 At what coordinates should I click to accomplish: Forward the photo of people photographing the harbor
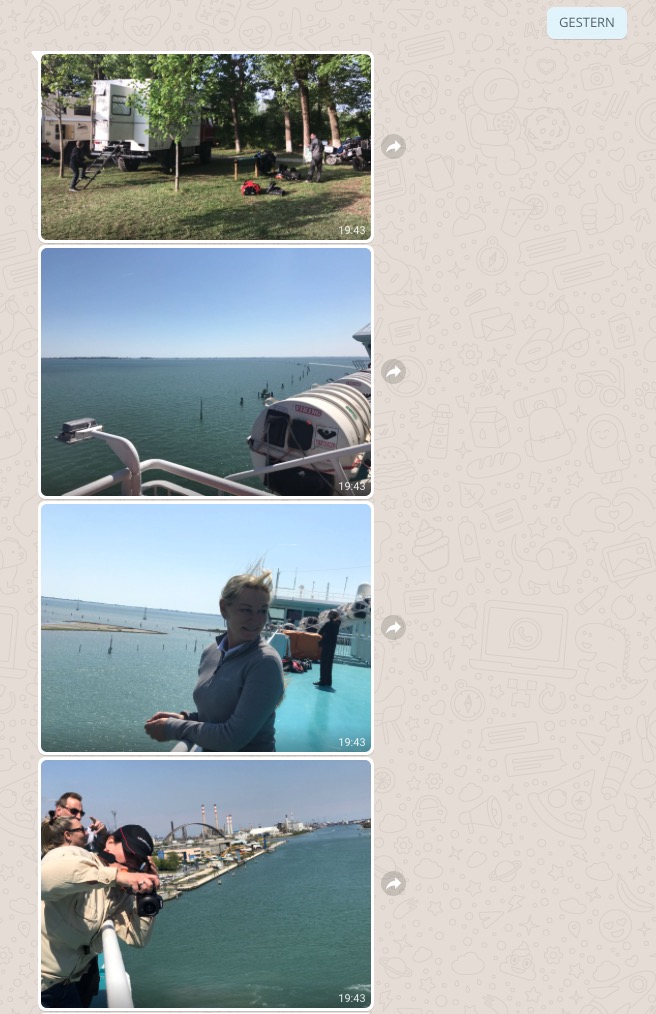(x=394, y=883)
